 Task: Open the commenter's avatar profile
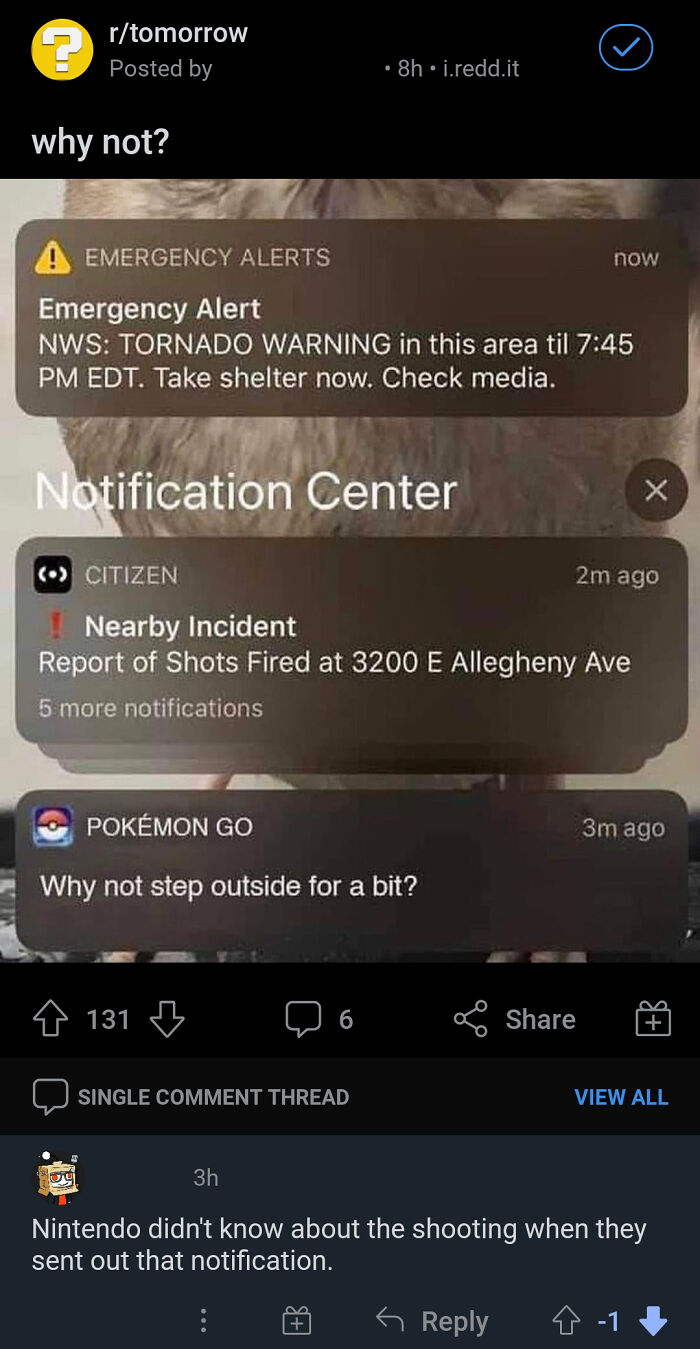point(58,1177)
